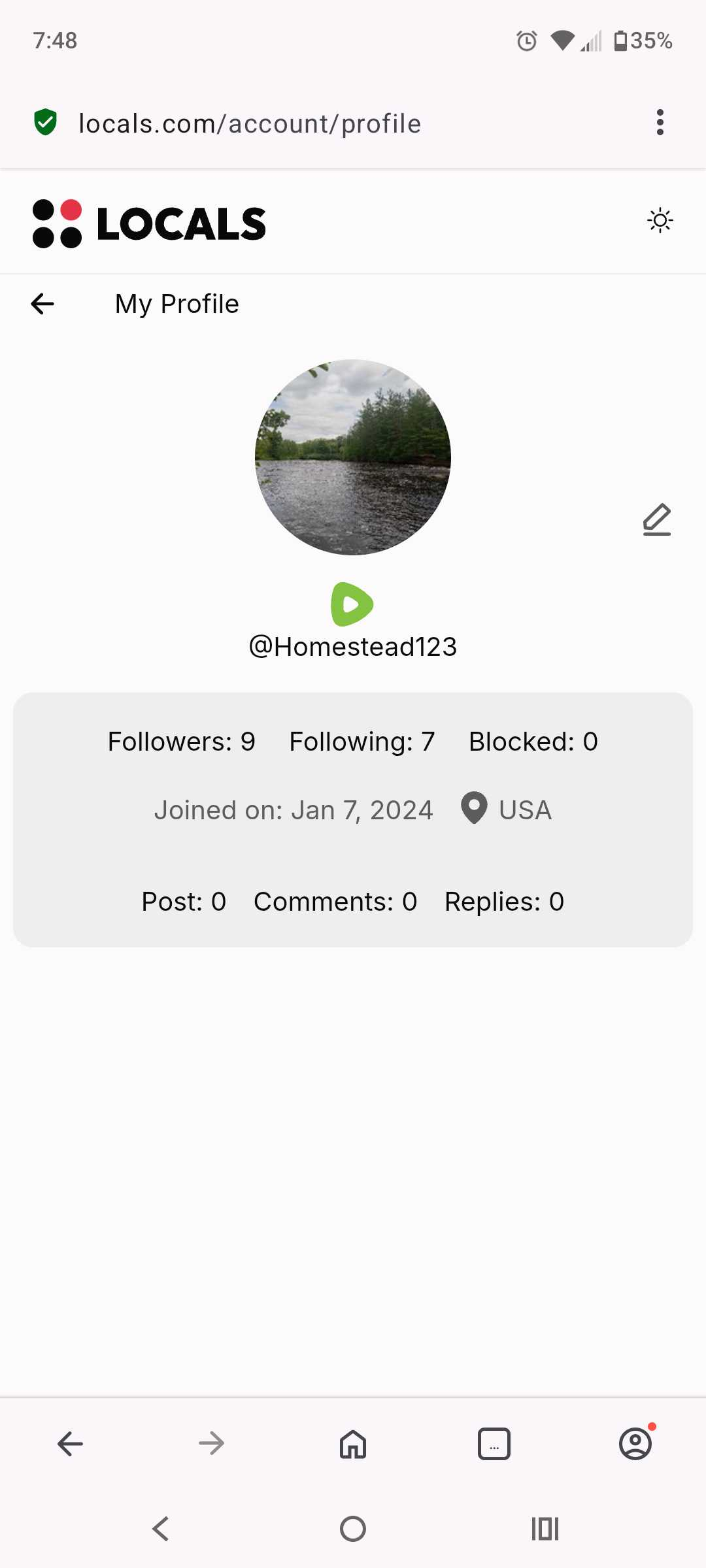View the Blocked: 0 list
This screenshot has height=1568, width=706.
[533, 742]
